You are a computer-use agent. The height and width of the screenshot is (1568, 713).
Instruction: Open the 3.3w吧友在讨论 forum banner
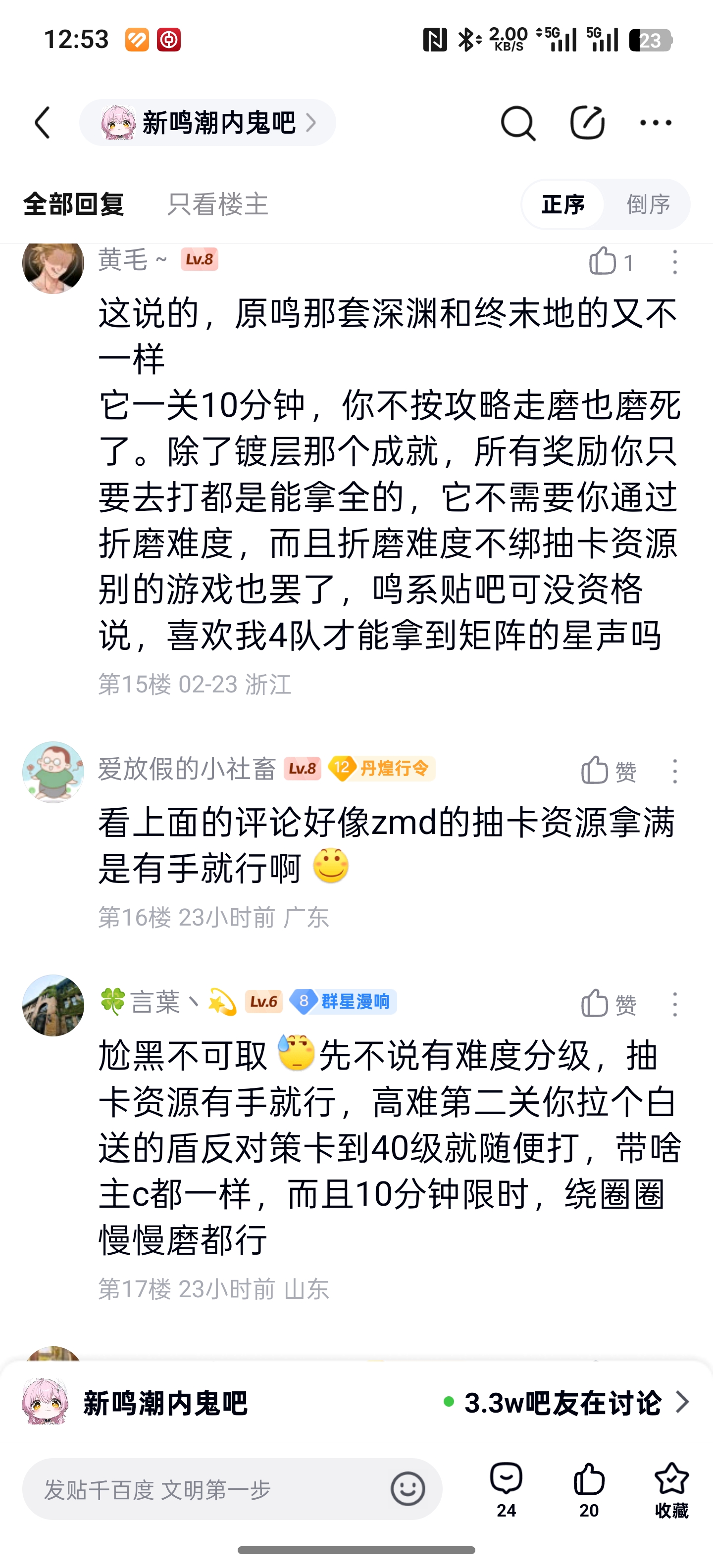[x=566, y=1402]
